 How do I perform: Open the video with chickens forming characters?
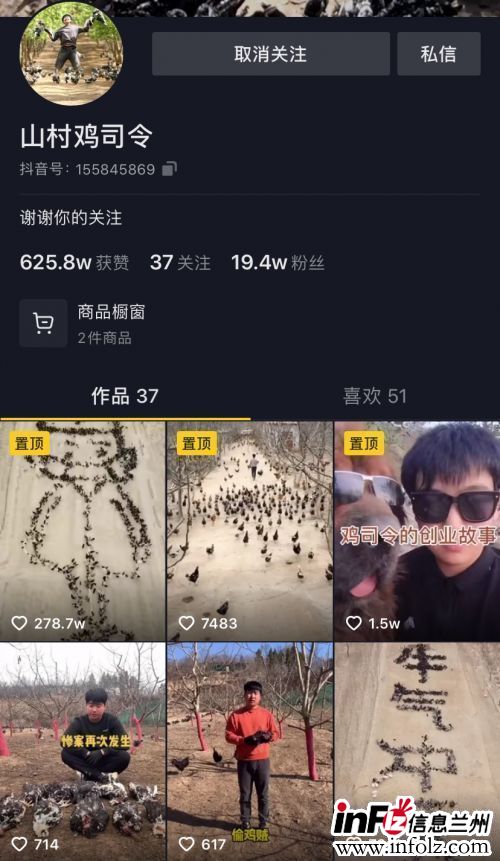click(x=417, y=752)
